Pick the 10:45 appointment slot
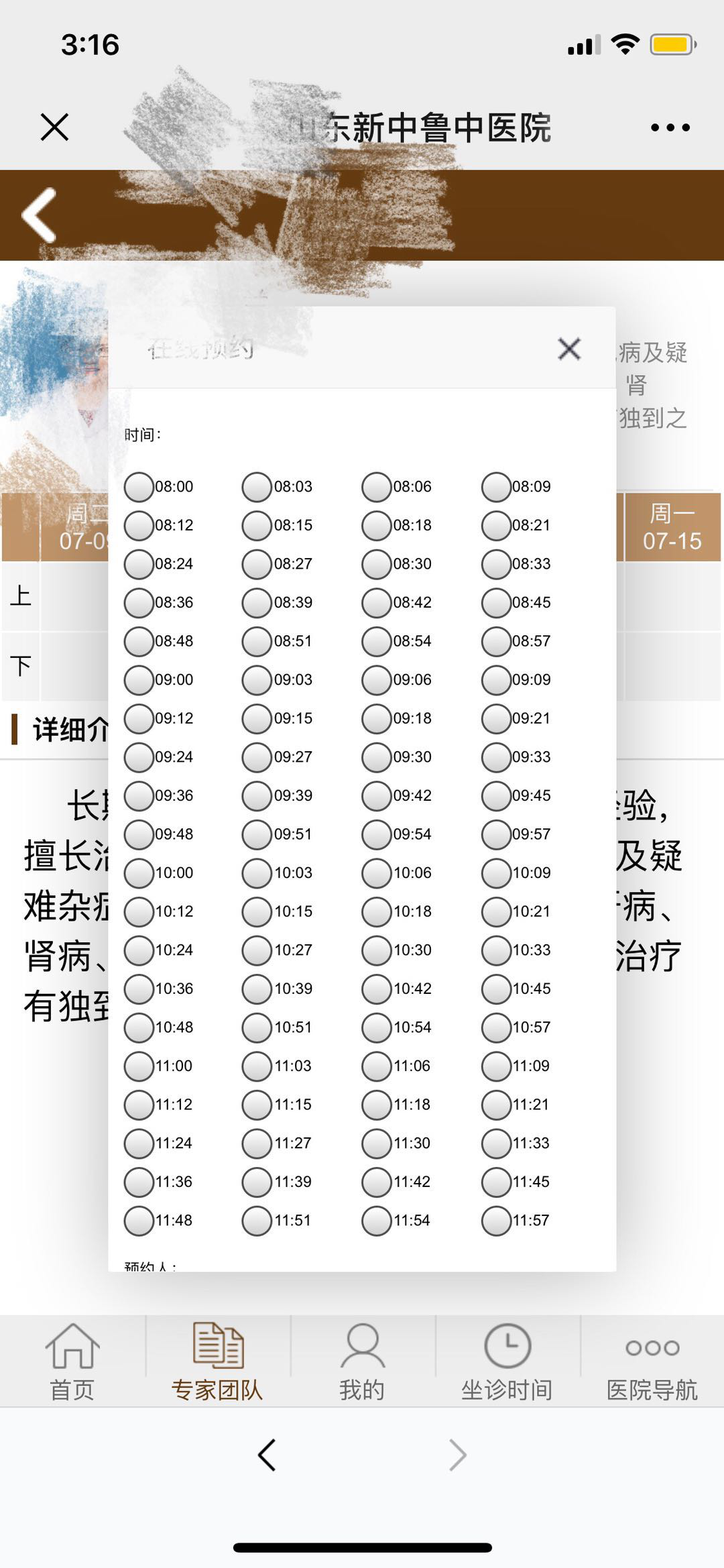Viewport: 724px width, 1568px height. point(497,989)
